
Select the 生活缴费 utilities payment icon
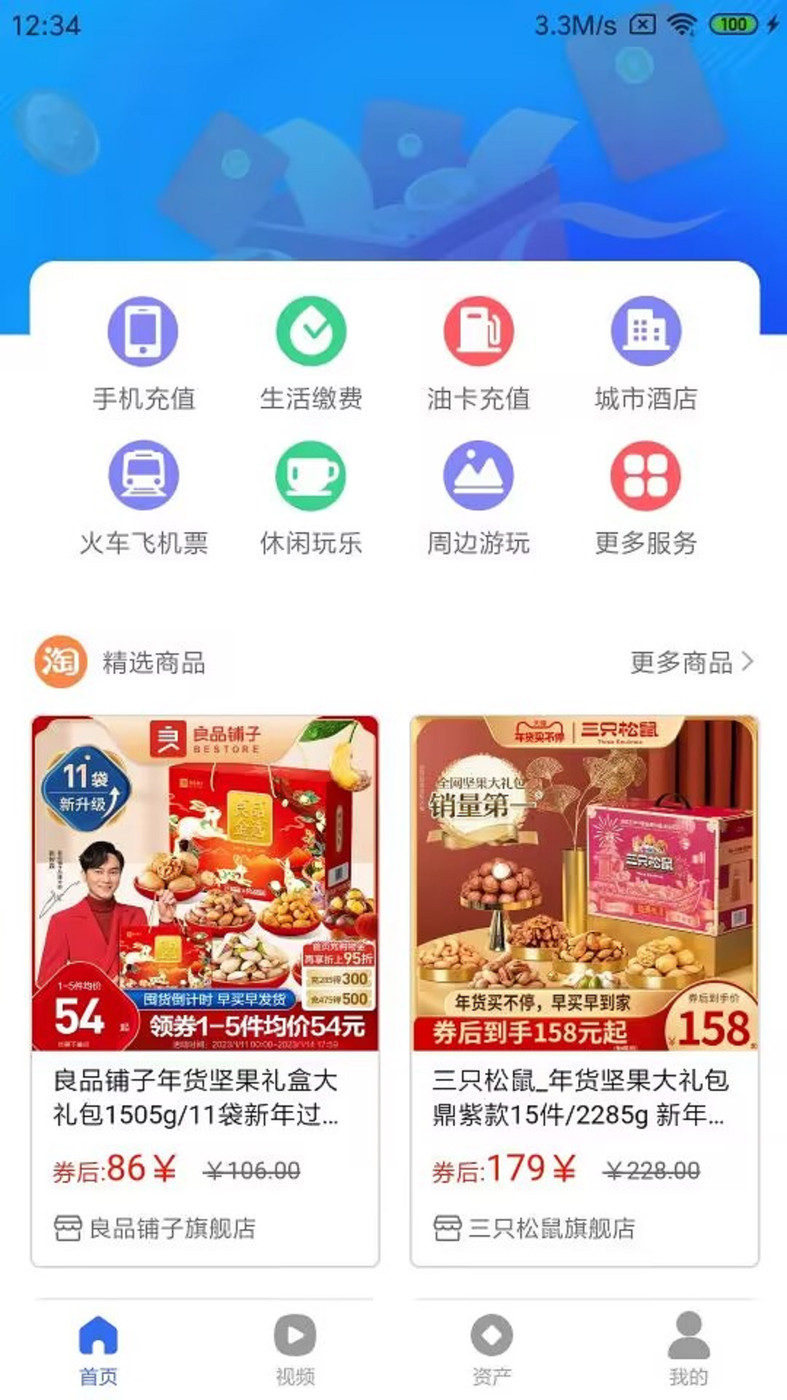coord(309,331)
